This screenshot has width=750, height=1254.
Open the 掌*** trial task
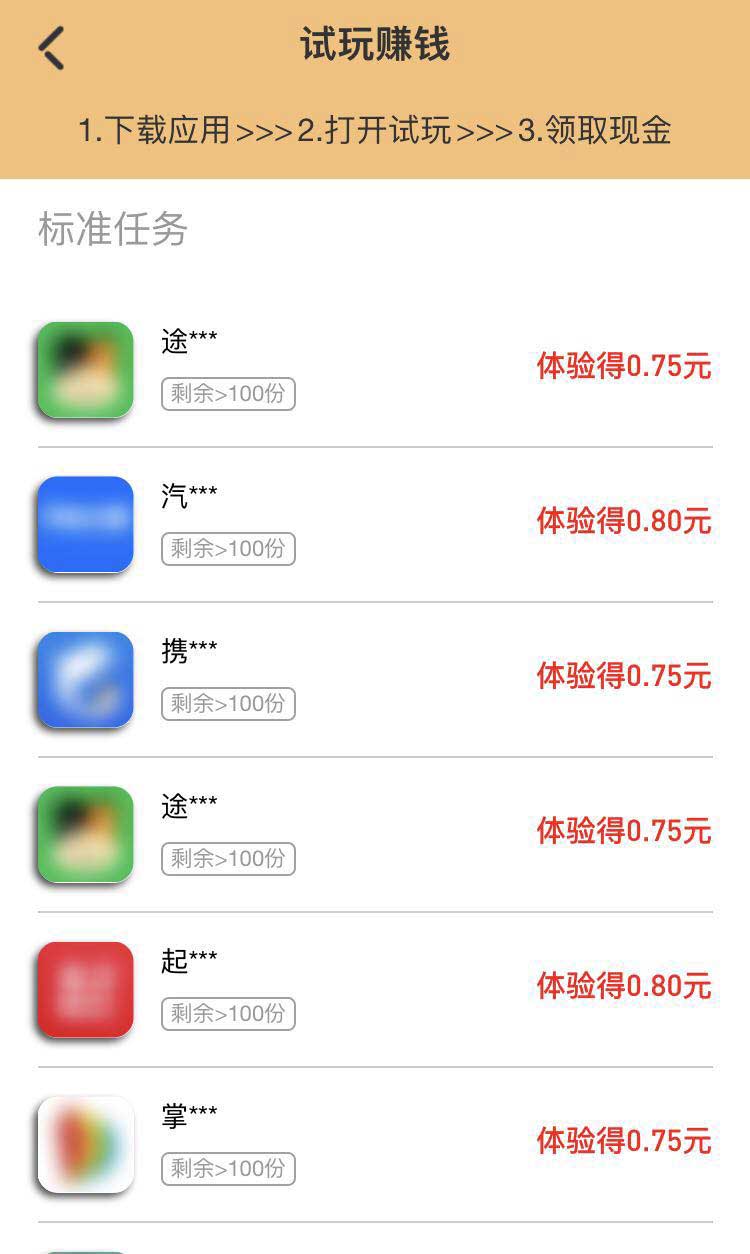375,1145
